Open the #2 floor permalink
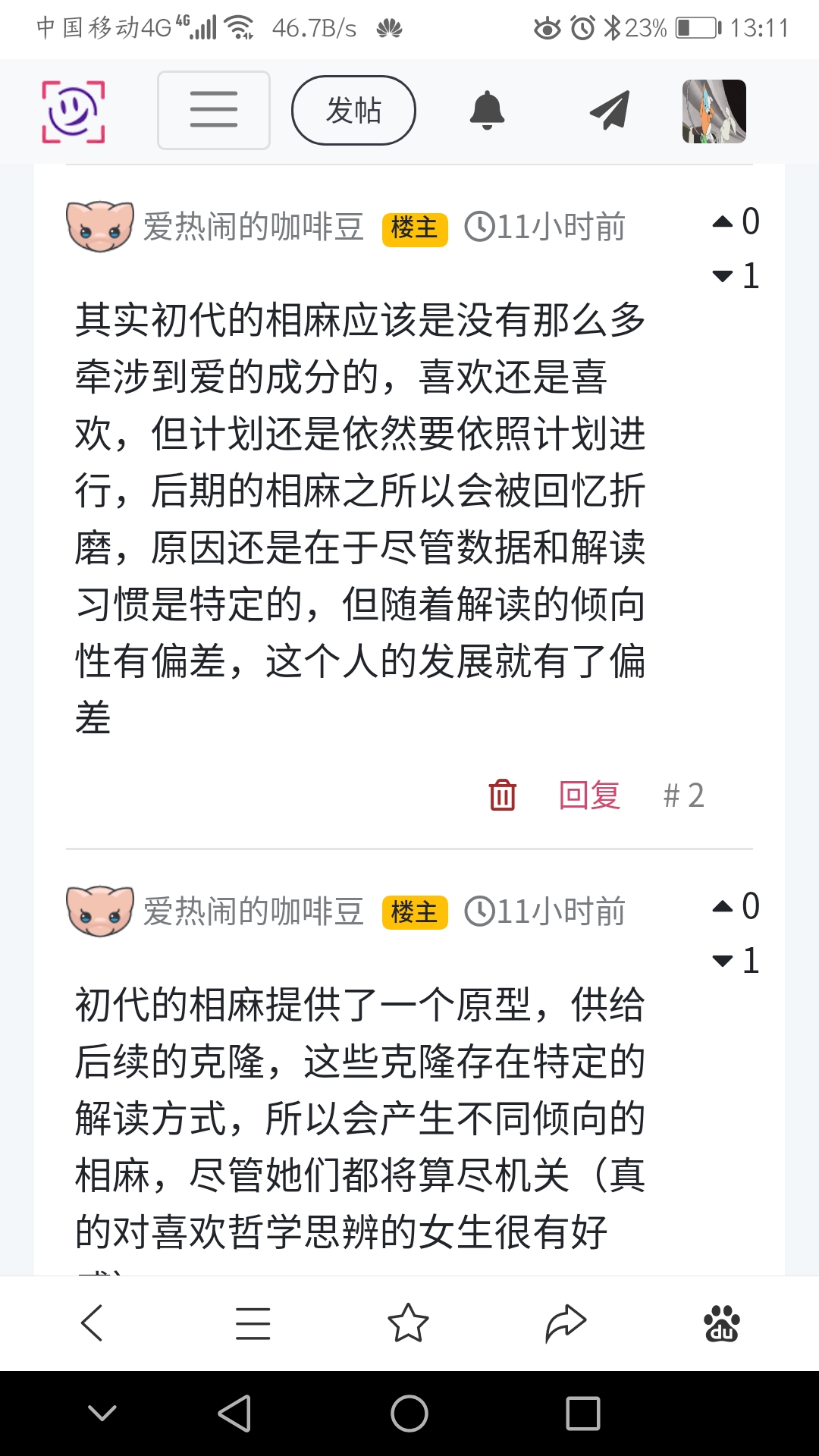Image resolution: width=819 pixels, height=1456 pixels. 683,795
